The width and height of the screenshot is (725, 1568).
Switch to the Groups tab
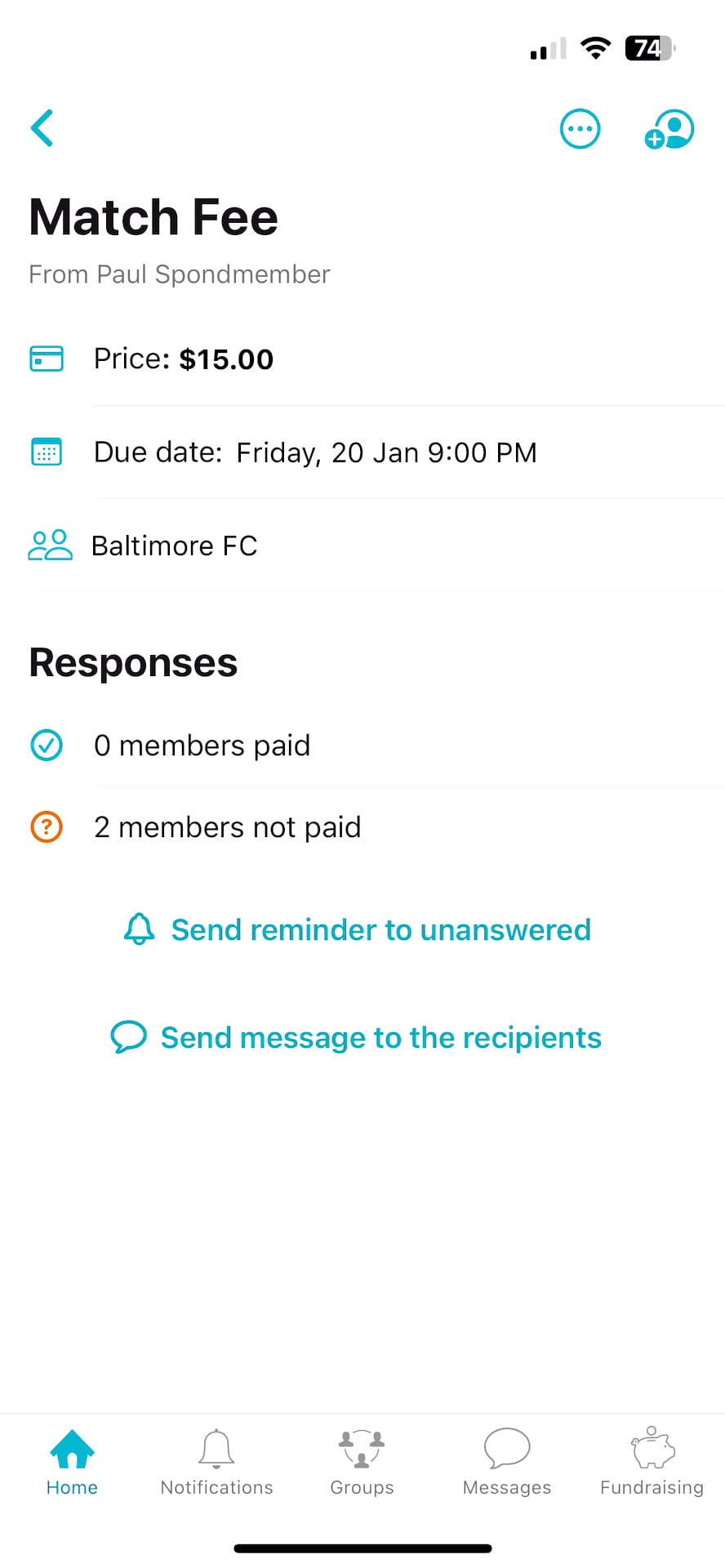[361, 1462]
